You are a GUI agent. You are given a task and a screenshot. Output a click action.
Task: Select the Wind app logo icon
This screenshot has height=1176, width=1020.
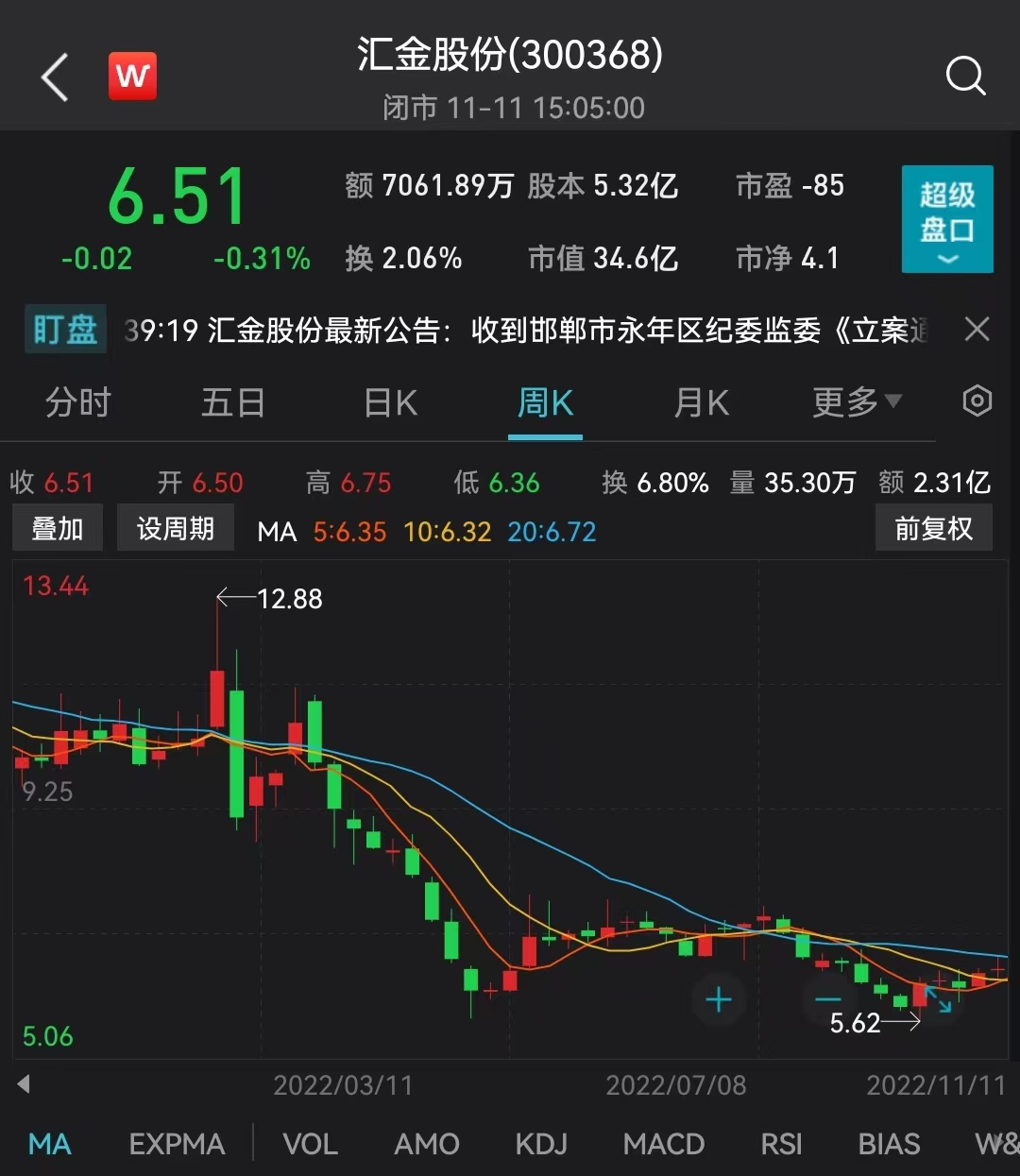pyautogui.click(x=131, y=76)
